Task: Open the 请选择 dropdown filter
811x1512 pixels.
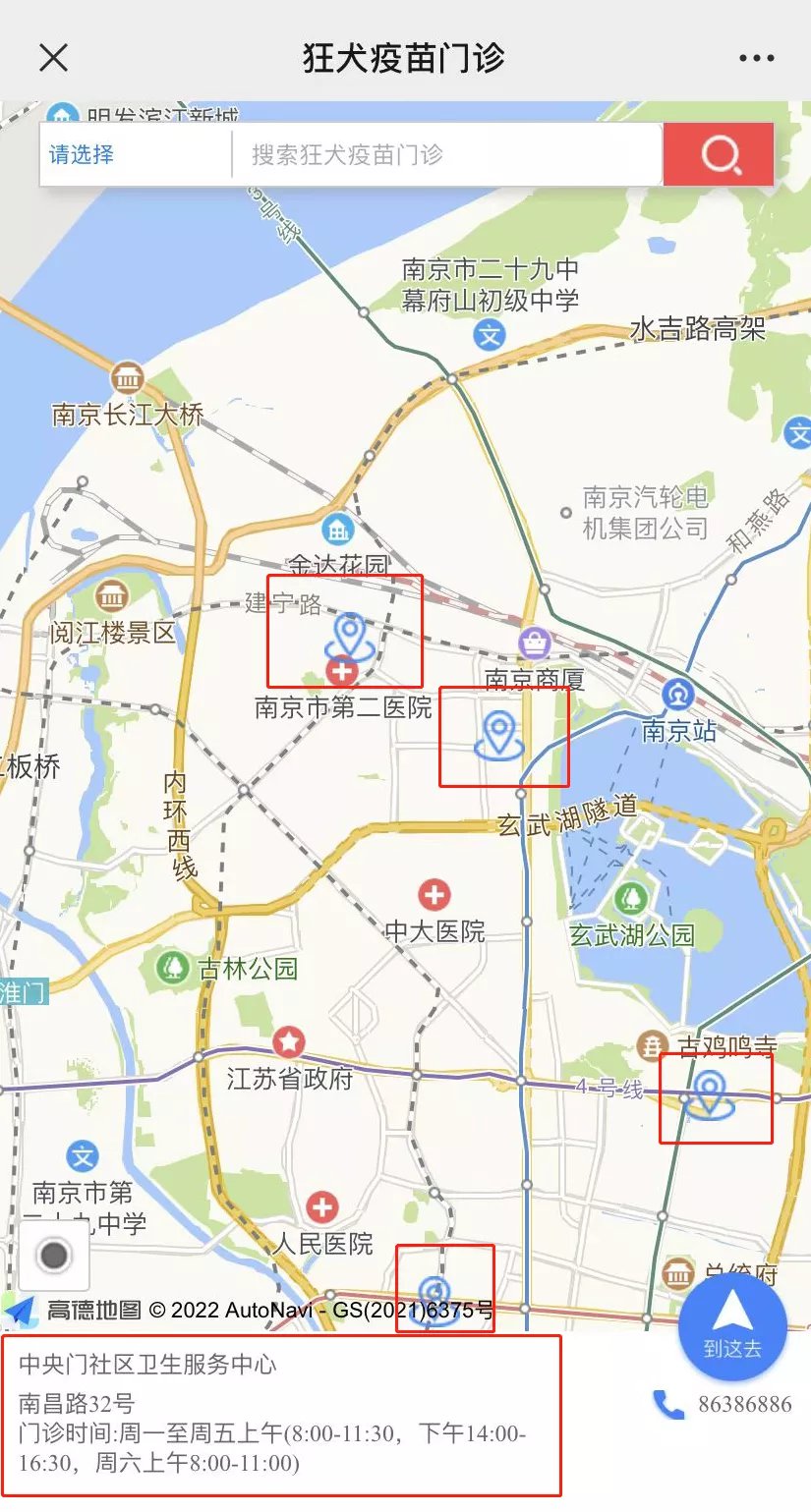Action: [x=83, y=154]
